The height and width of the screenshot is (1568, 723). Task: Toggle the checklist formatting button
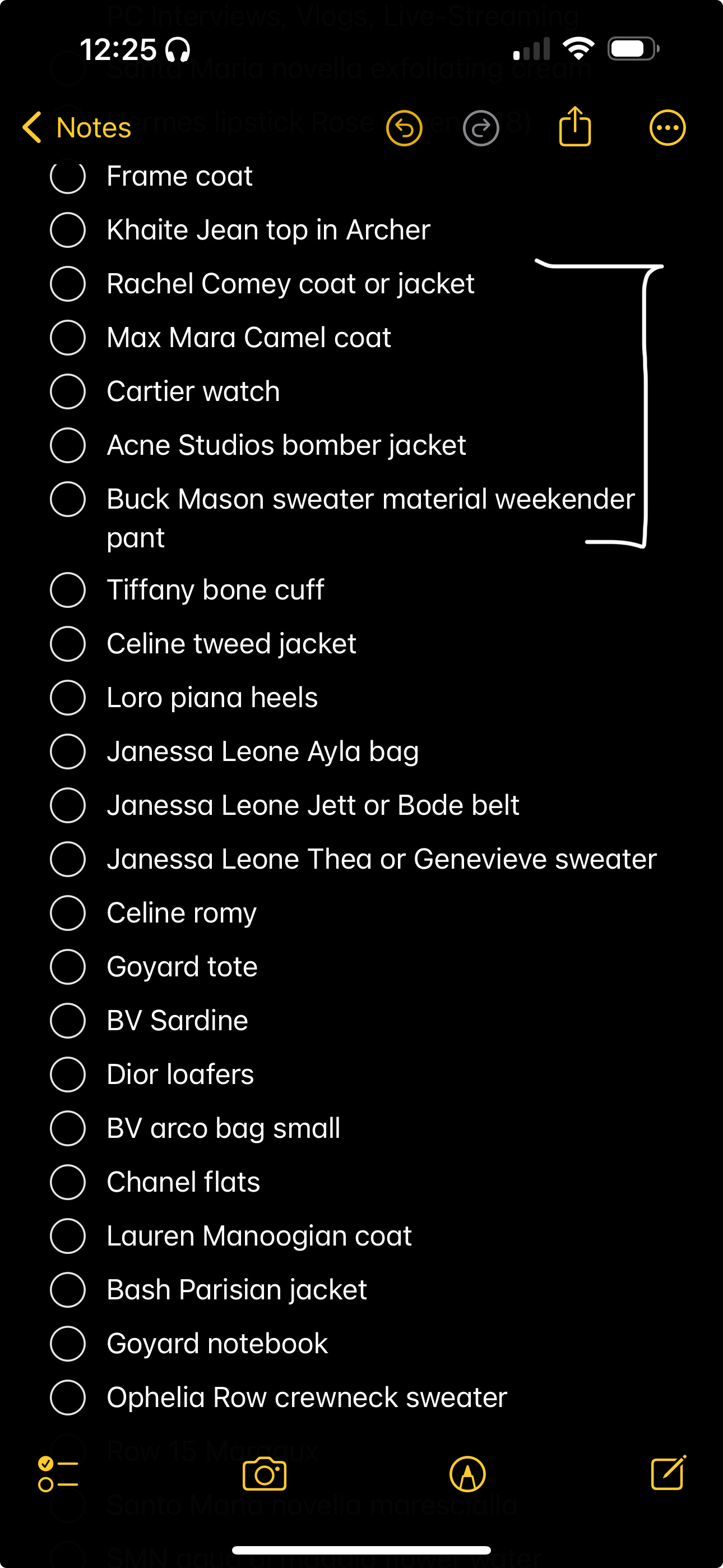58,1474
